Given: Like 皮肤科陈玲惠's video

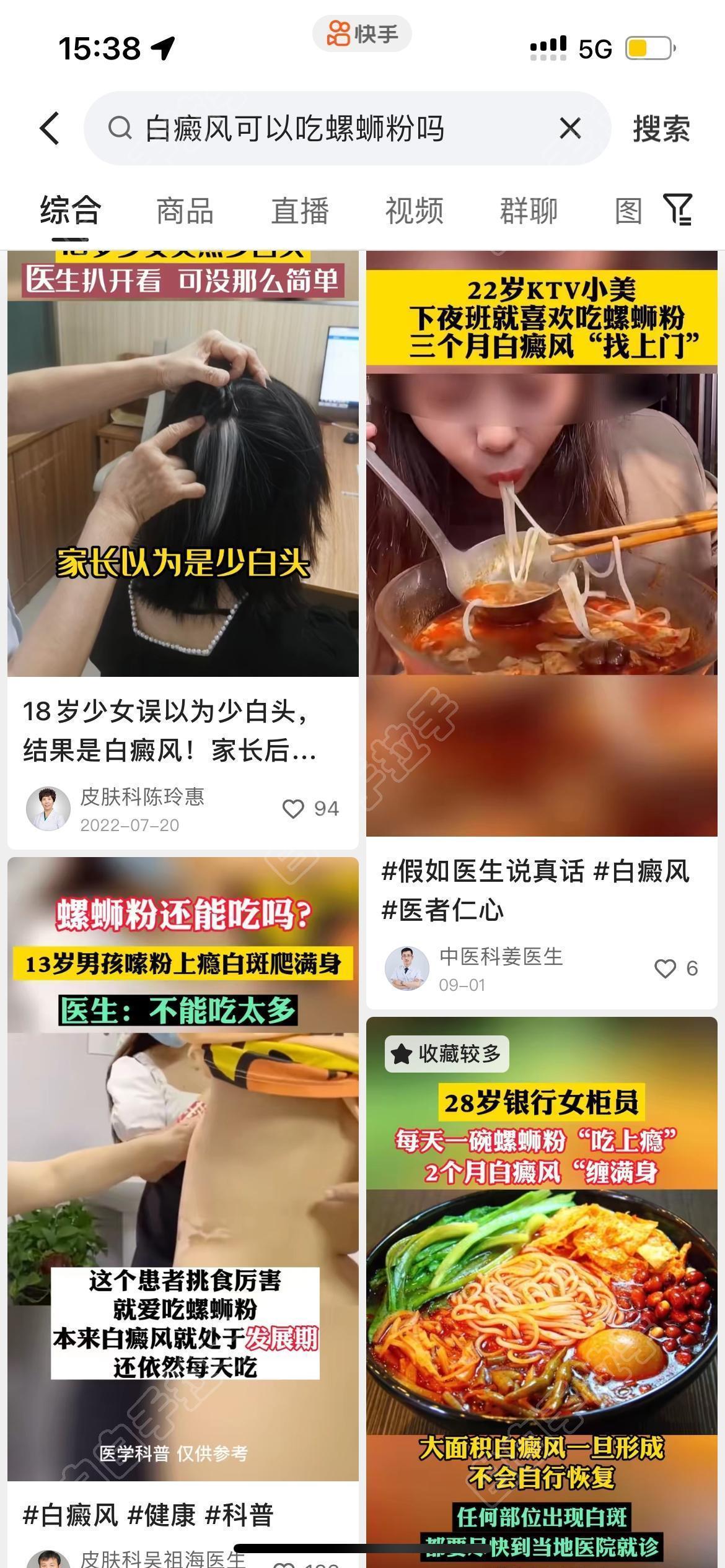Looking at the screenshot, I should pyautogui.click(x=293, y=809).
